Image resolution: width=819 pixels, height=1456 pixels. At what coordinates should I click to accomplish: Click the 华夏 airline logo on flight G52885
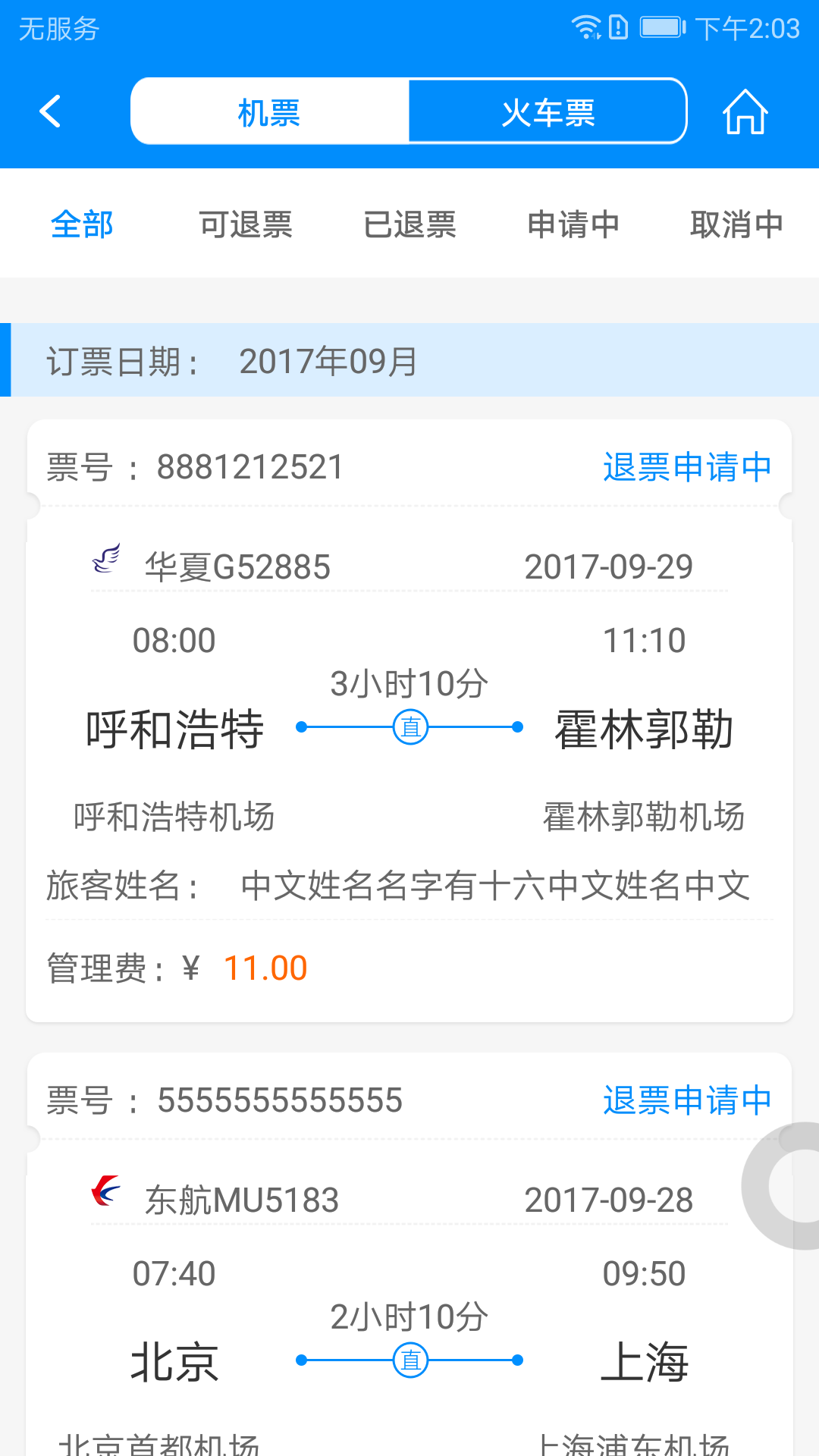click(106, 561)
